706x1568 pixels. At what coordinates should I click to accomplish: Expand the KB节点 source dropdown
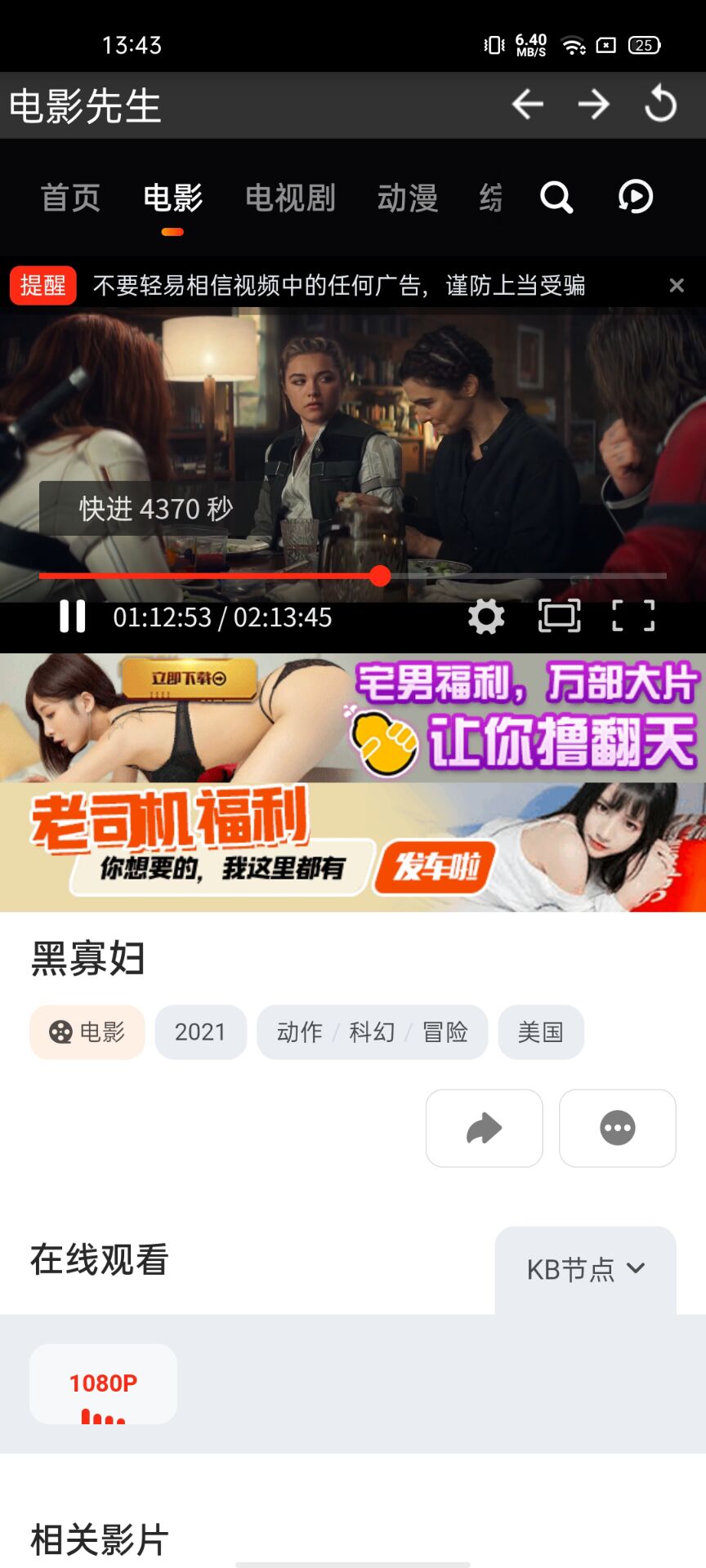pos(586,1269)
